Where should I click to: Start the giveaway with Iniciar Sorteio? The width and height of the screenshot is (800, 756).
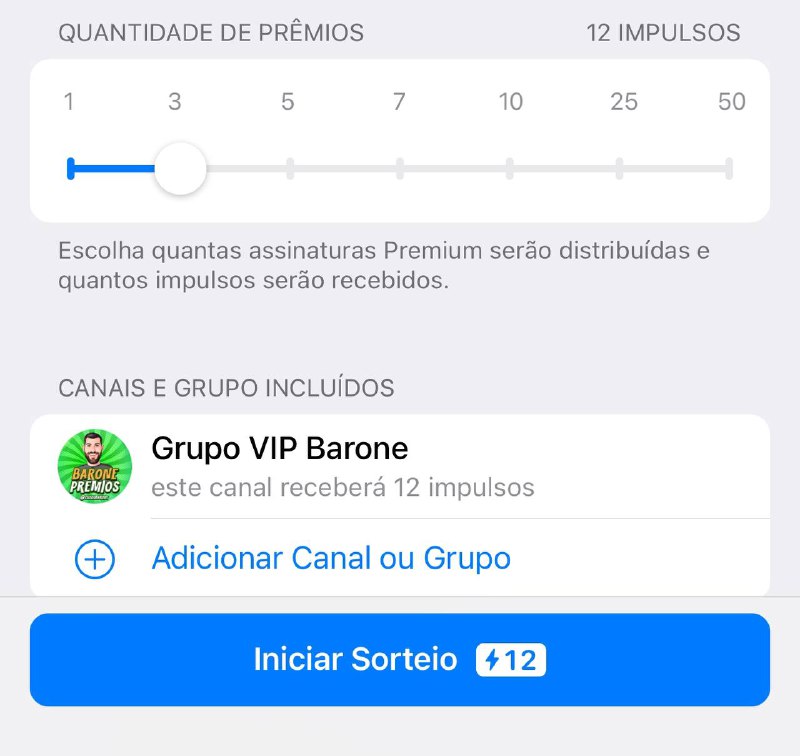(400, 660)
